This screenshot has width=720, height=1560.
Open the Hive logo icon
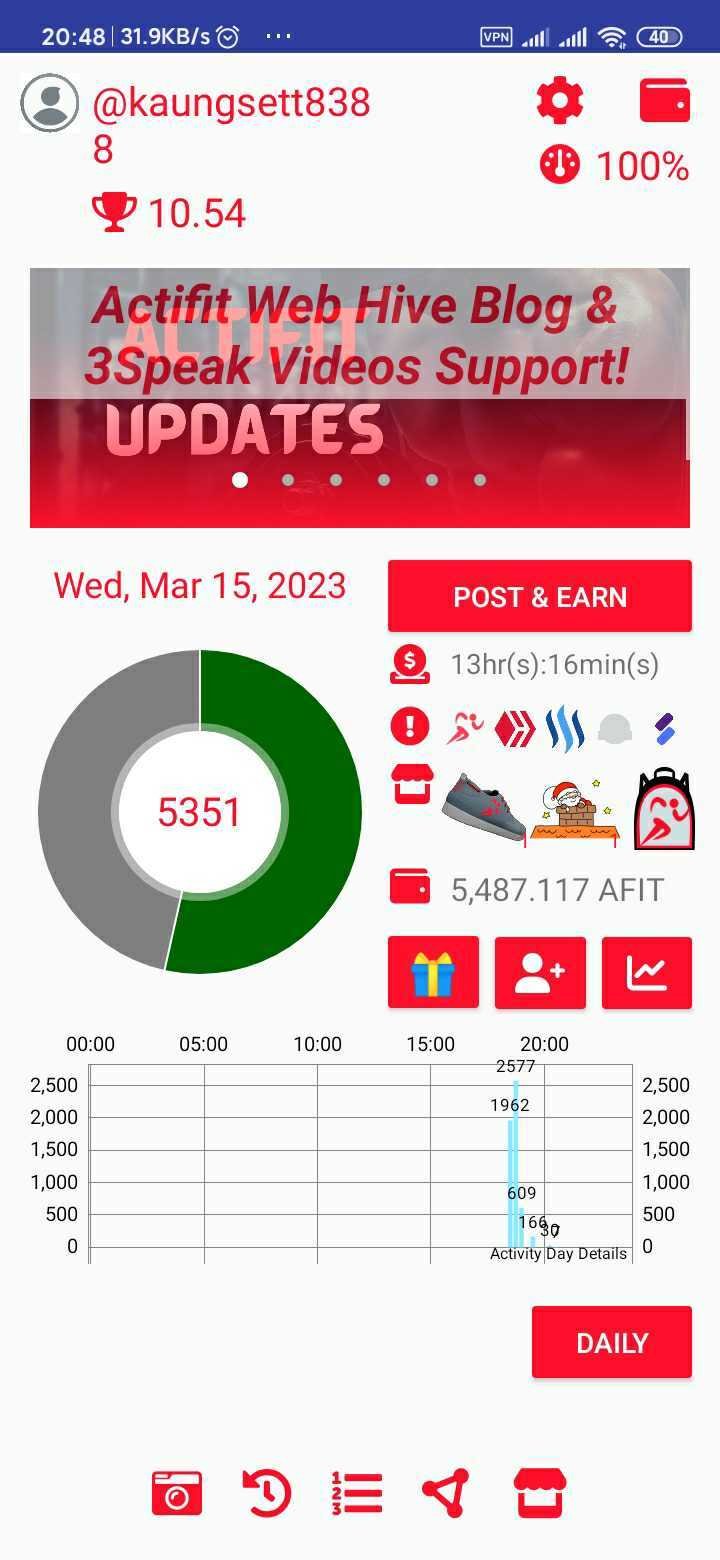point(516,727)
